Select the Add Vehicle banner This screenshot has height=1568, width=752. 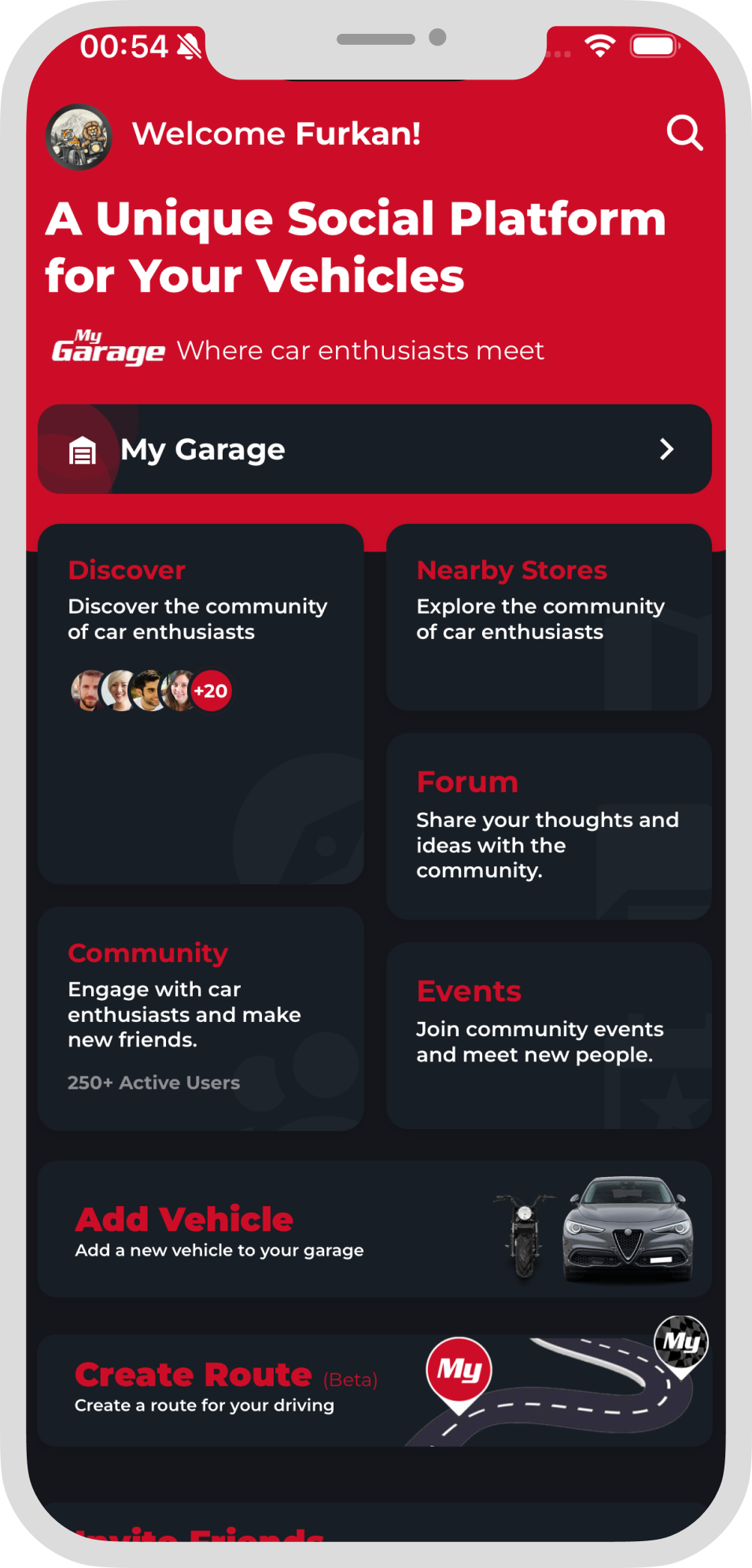click(374, 1229)
